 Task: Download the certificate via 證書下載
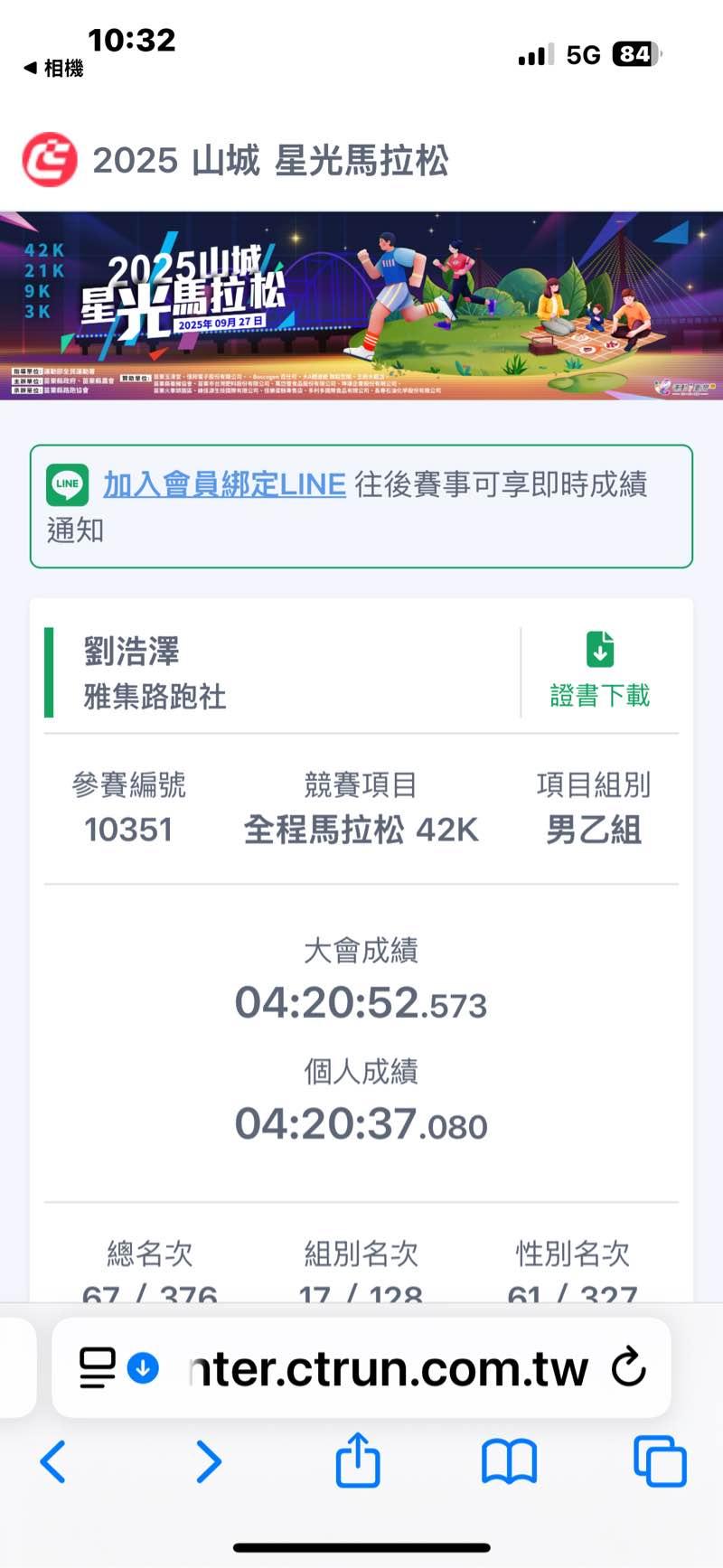pos(599,672)
